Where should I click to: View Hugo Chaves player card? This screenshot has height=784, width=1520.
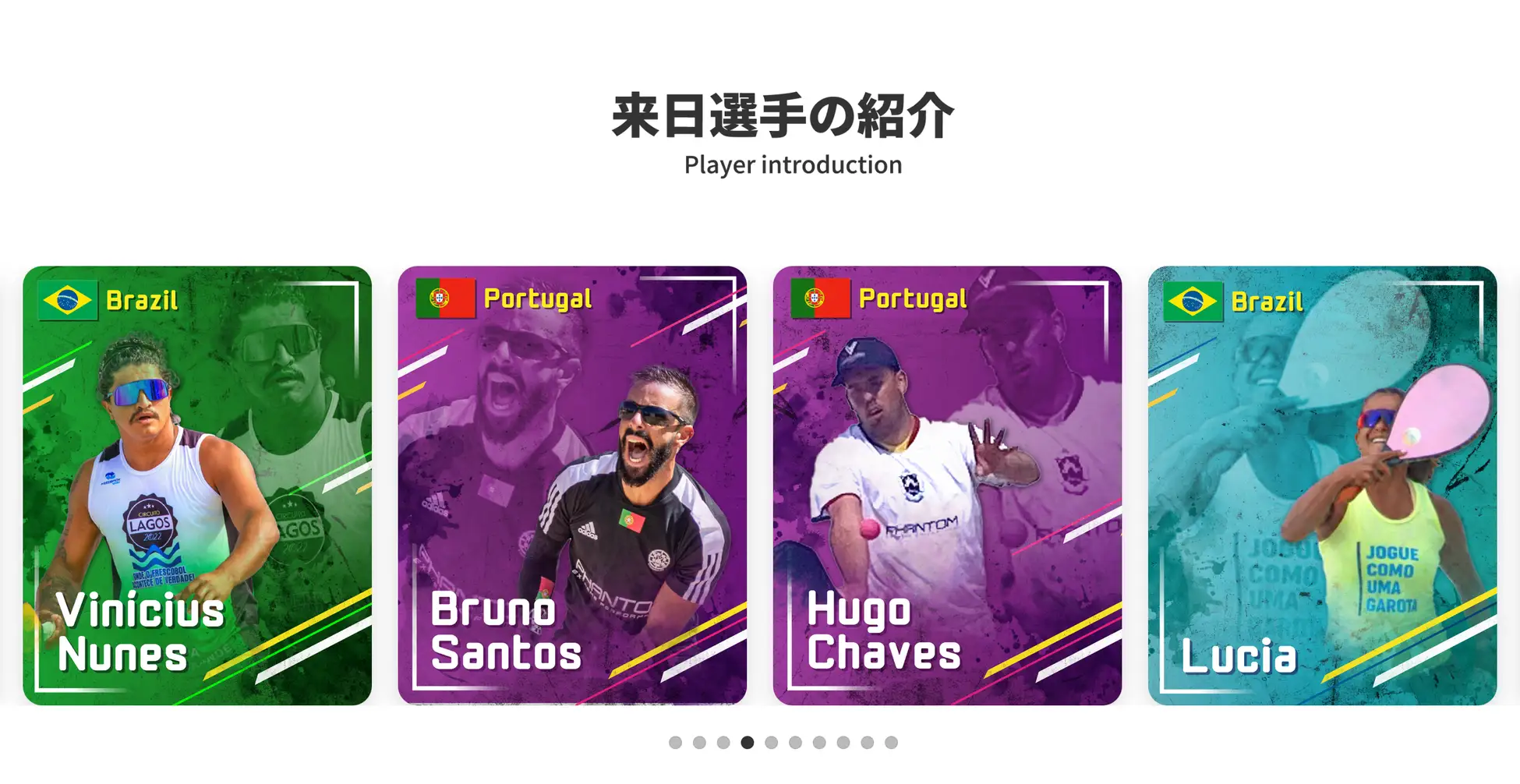[x=947, y=486]
